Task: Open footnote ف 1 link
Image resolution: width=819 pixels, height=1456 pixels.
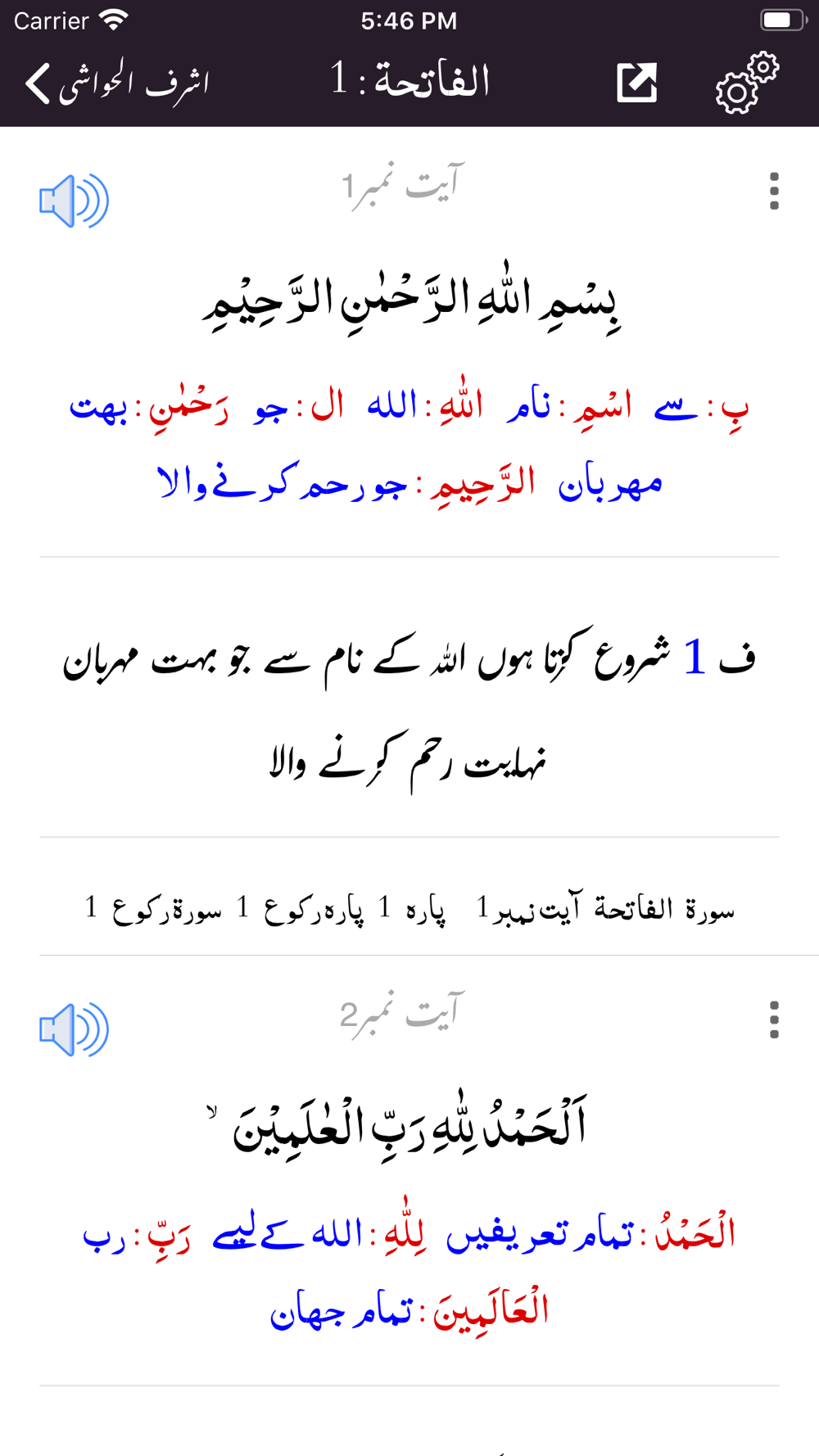Action: (x=719, y=658)
